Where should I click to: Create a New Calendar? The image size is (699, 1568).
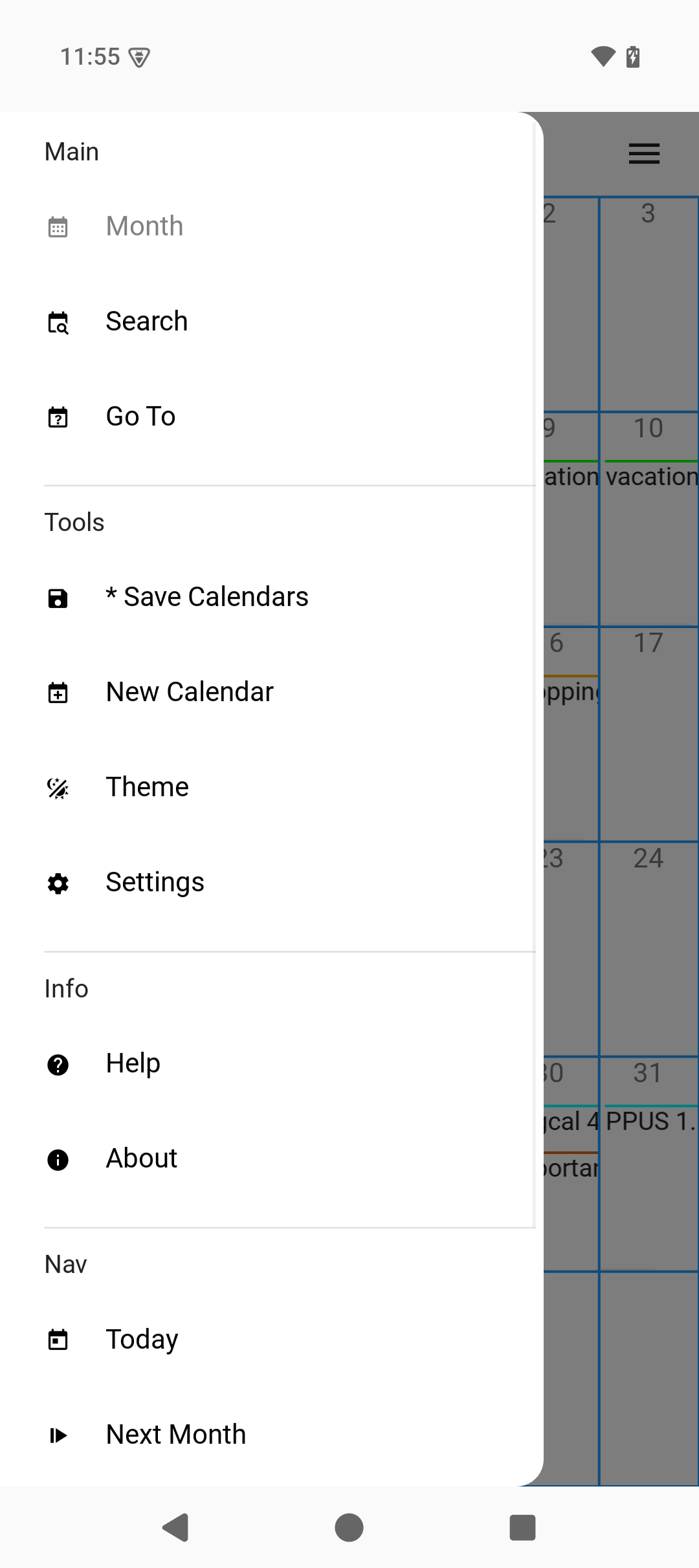click(189, 692)
